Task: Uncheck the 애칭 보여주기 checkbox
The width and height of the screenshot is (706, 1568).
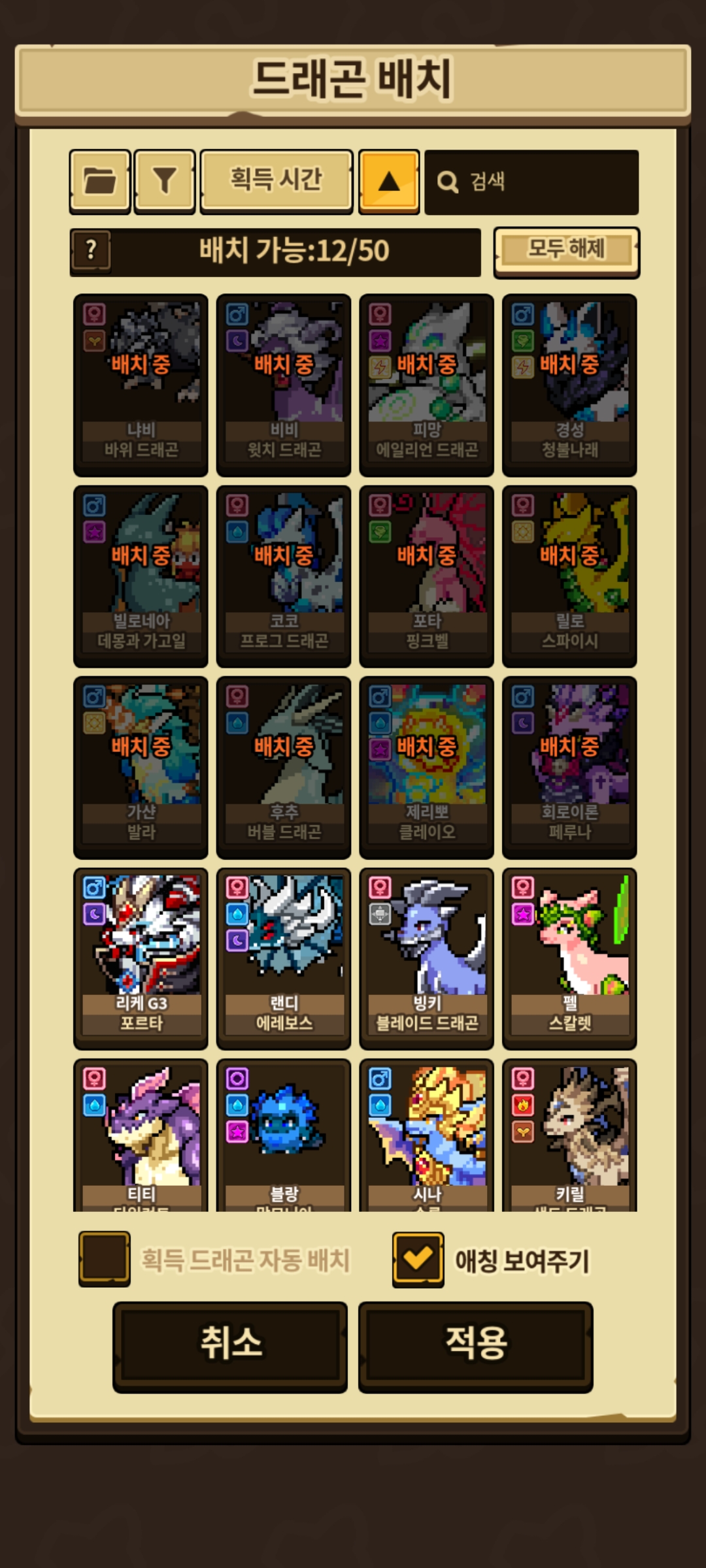Action: coord(418,1259)
